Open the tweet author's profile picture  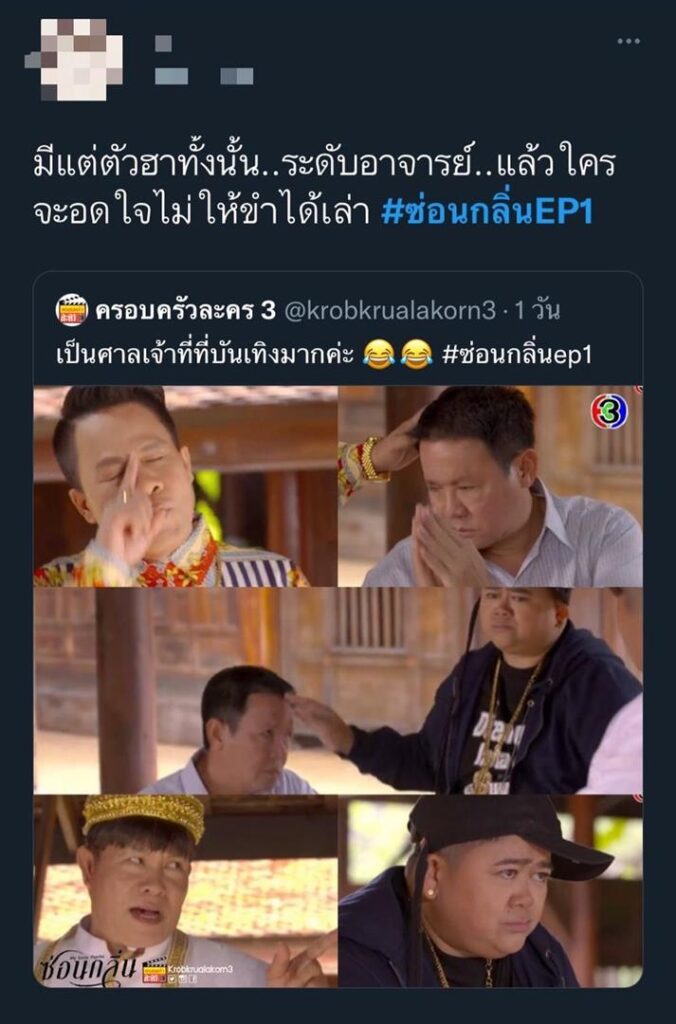click(x=74, y=58)
